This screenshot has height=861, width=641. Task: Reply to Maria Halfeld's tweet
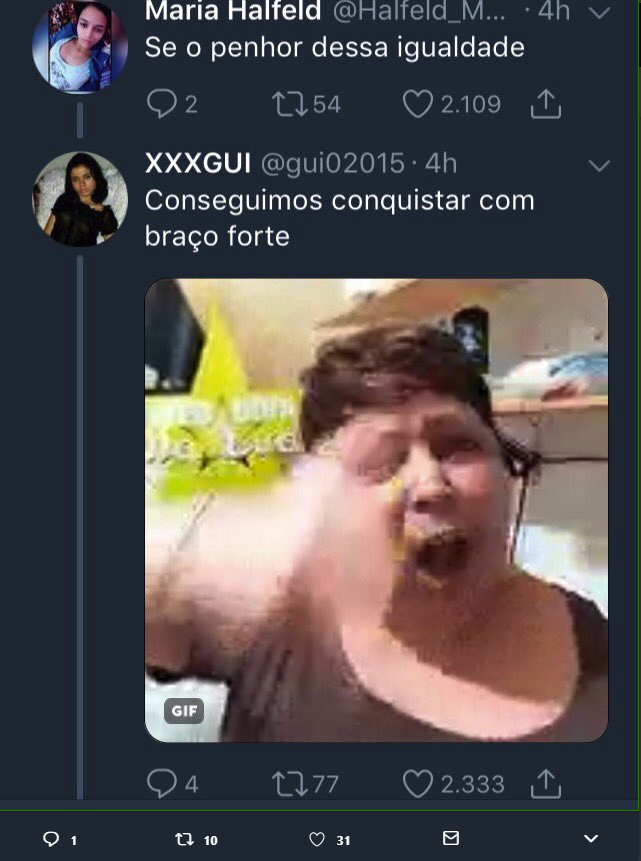tap(161, 104)
